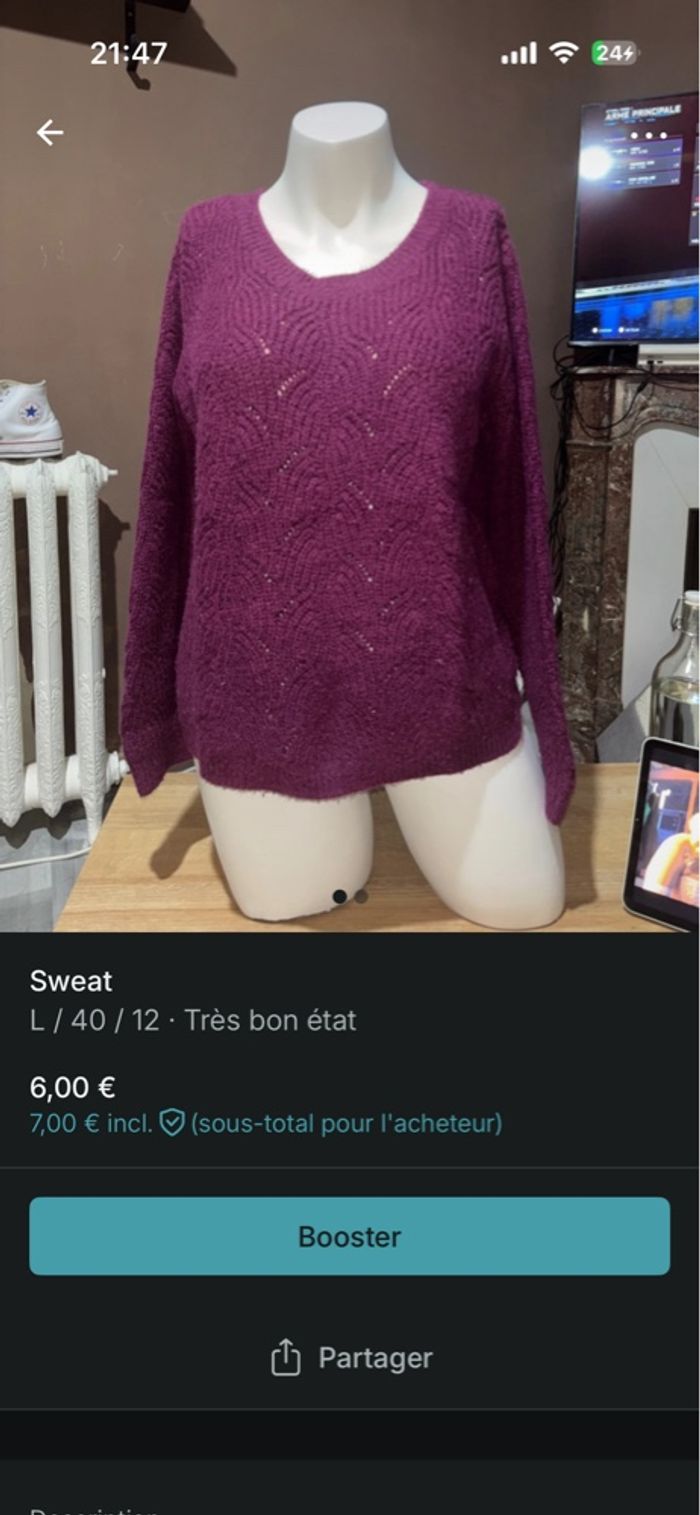
Task: Go back using the arrow icon
Action: tap(49, 132)
